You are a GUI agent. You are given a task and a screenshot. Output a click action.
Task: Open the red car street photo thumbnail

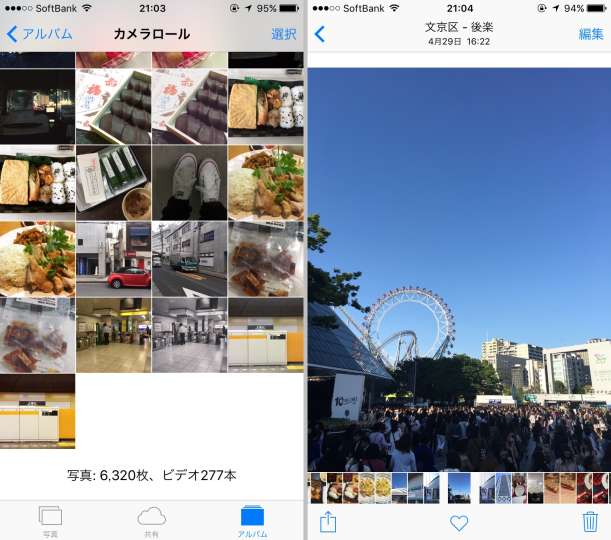click(113, 258)
